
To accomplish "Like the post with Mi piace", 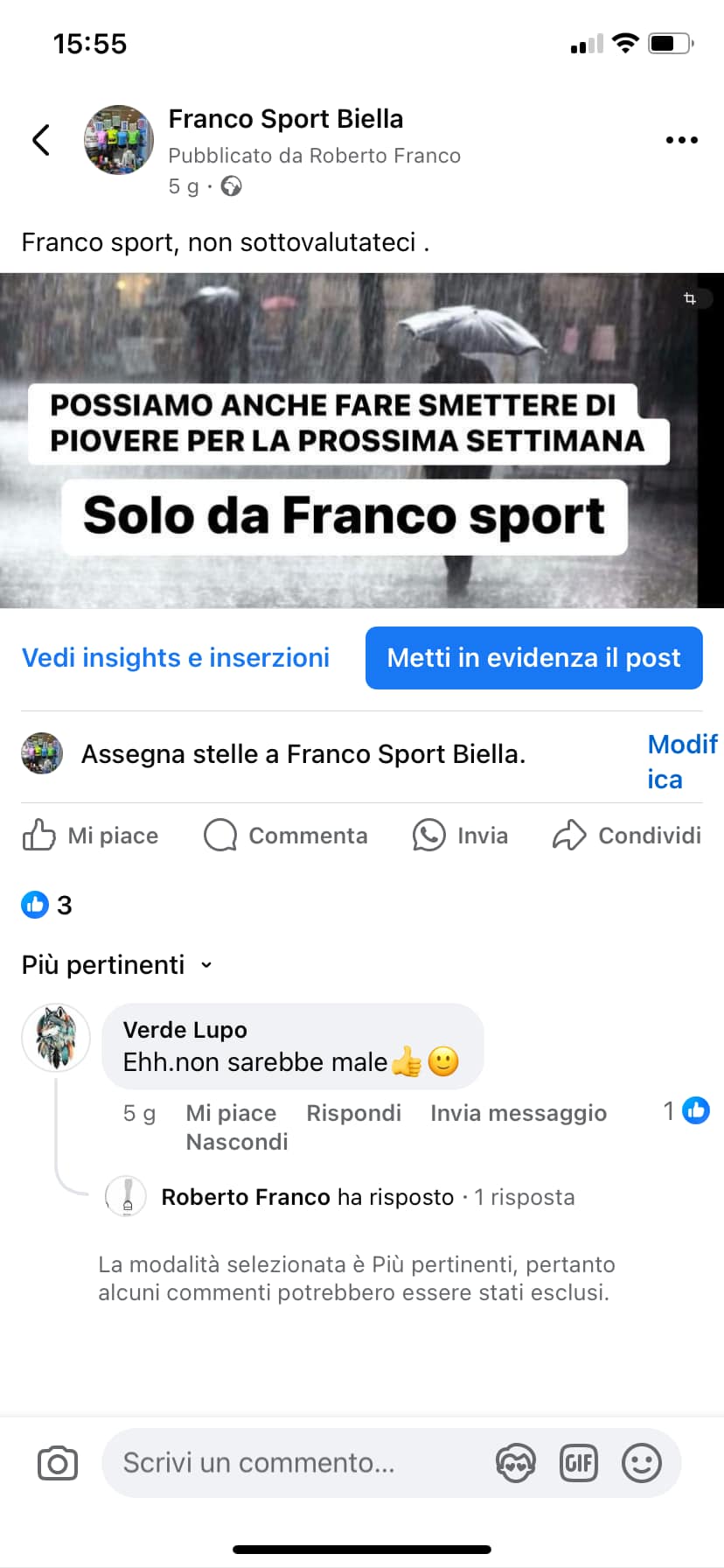I will (x=91, y=836).
